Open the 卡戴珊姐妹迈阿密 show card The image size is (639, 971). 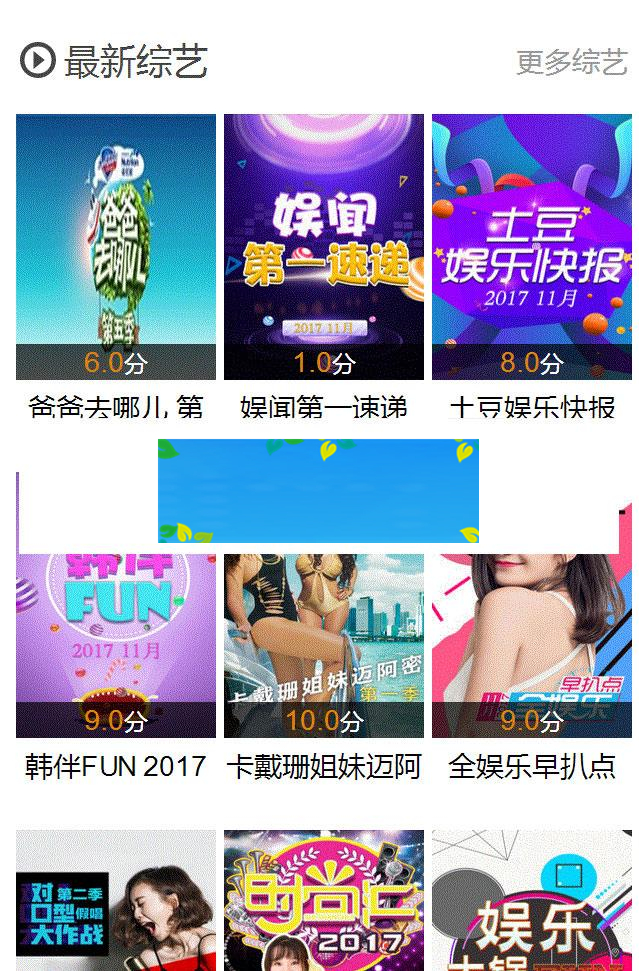pyautogui.click(x=324, y=640)
